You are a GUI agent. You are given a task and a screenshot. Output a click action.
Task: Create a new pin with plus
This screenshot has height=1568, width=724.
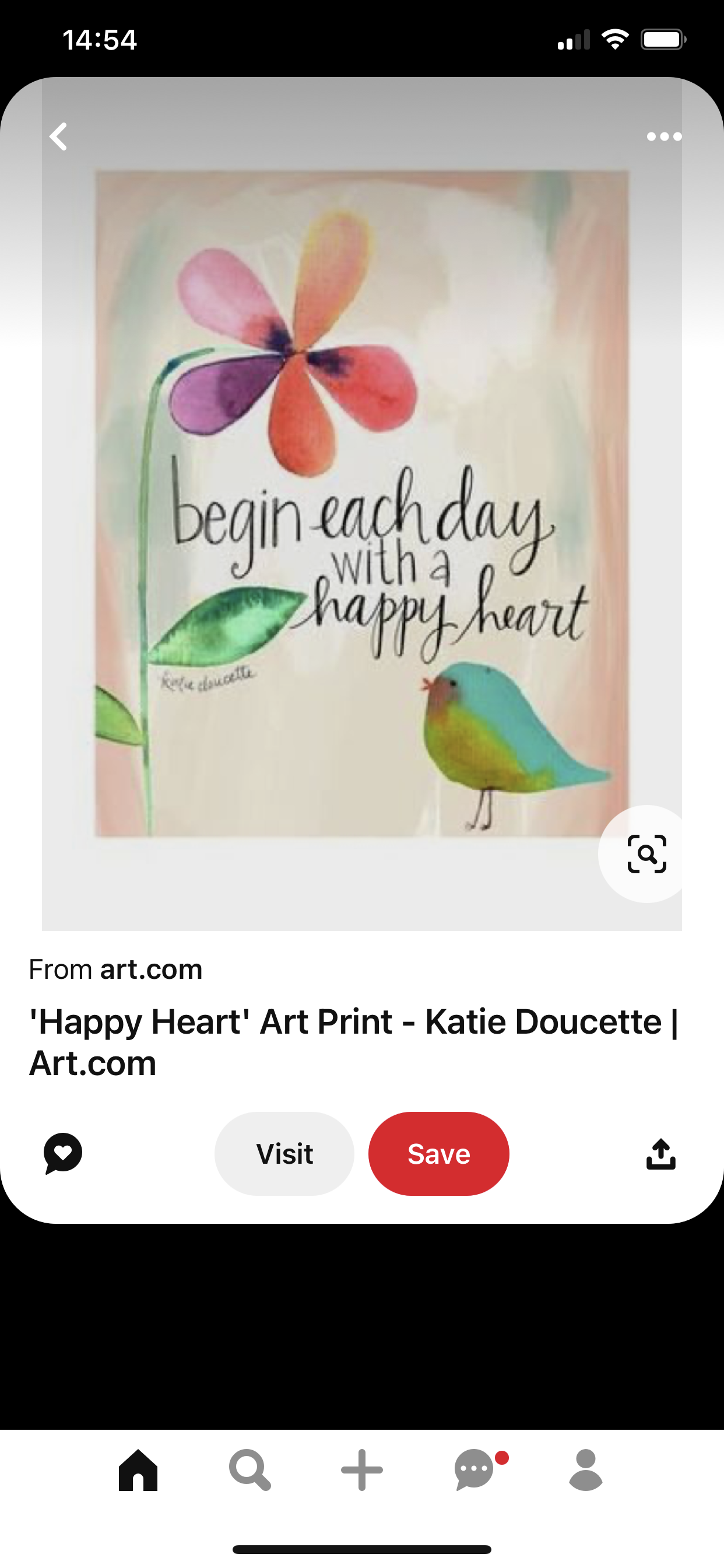362,1470
